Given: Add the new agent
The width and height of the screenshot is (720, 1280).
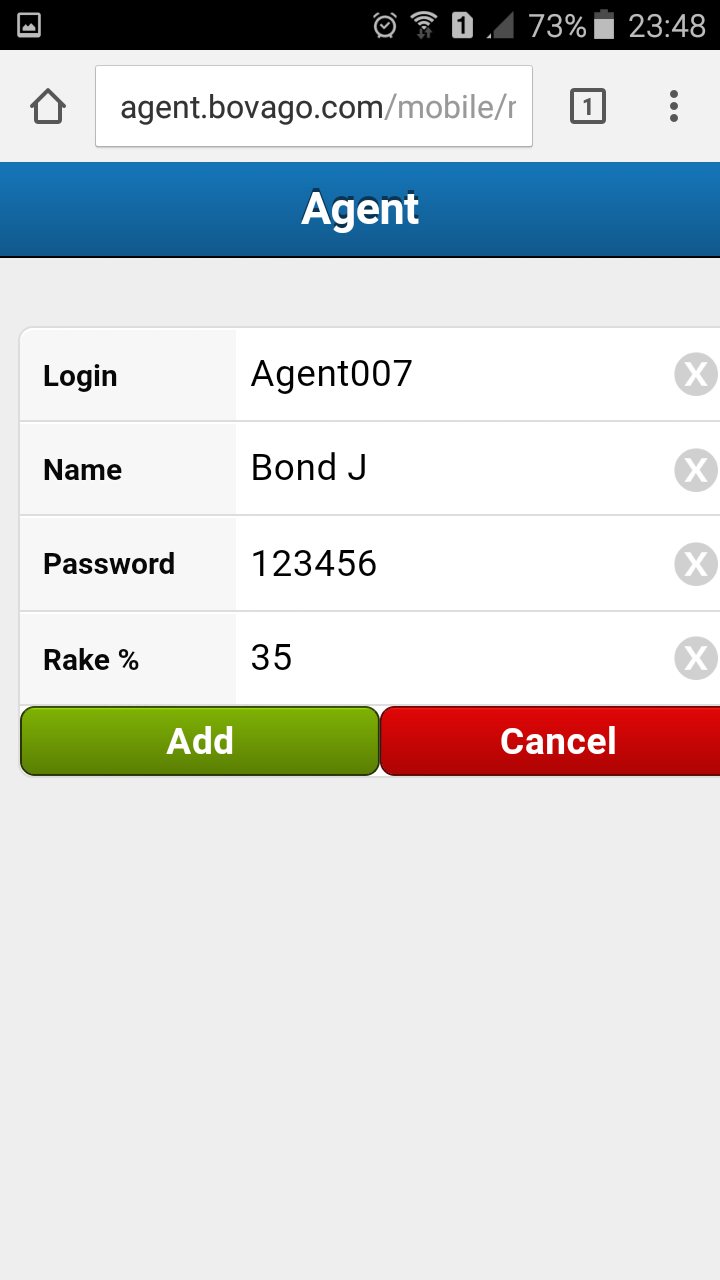Looking at the screenshot, I should 200,741.
